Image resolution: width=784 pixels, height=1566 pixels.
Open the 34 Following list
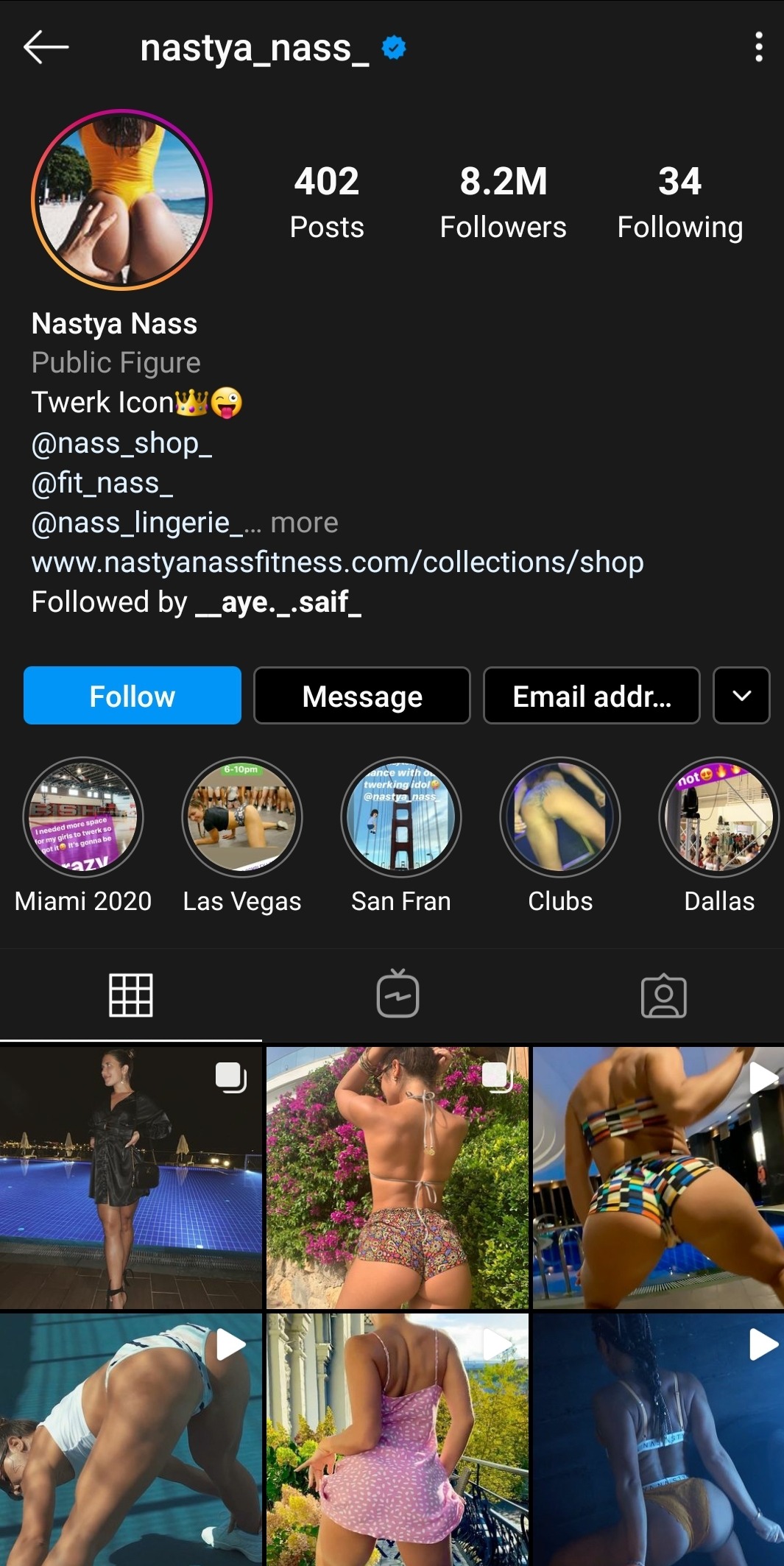679,202
